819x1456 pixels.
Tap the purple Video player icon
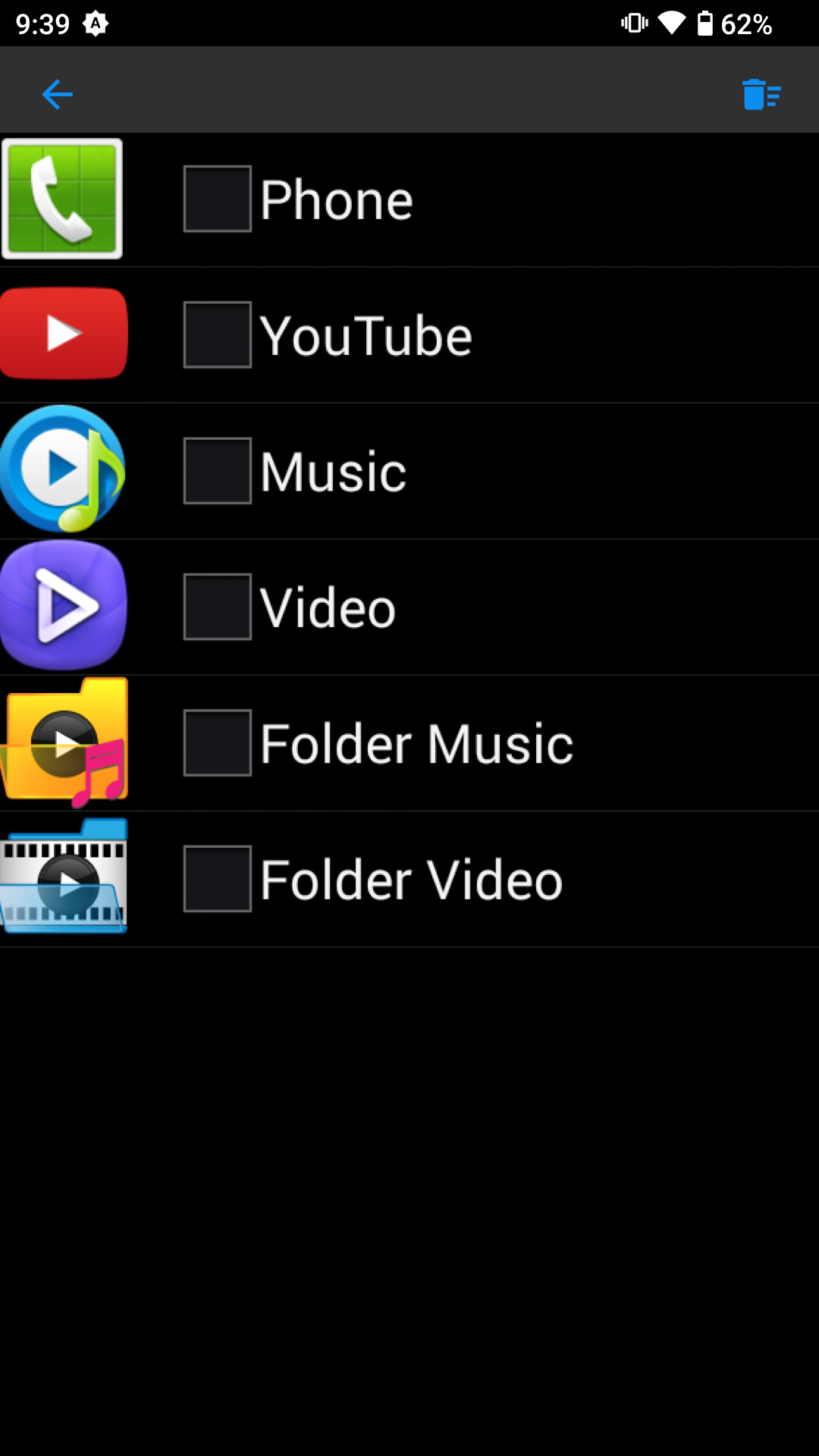coord(62,605)
